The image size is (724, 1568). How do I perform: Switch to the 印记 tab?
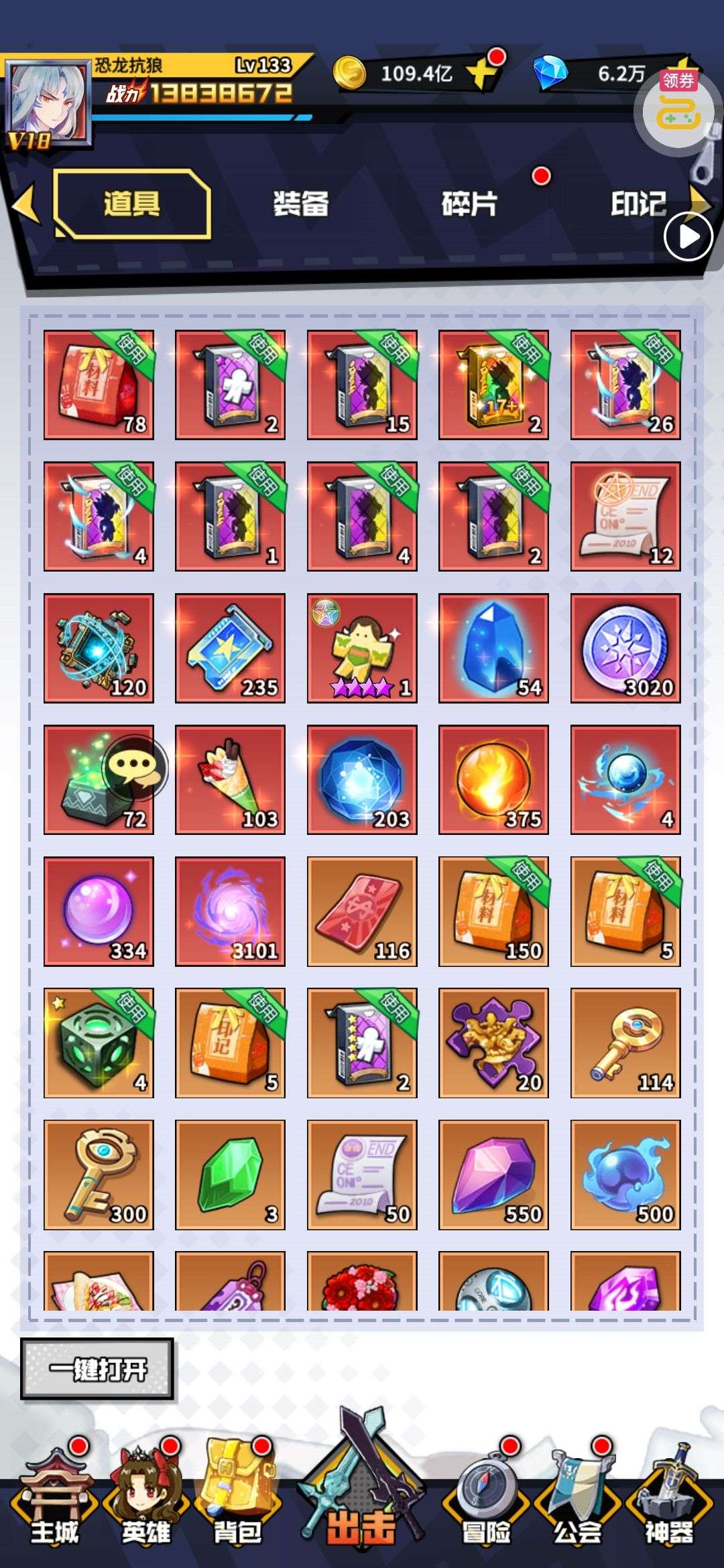click(x=638, y=204)
